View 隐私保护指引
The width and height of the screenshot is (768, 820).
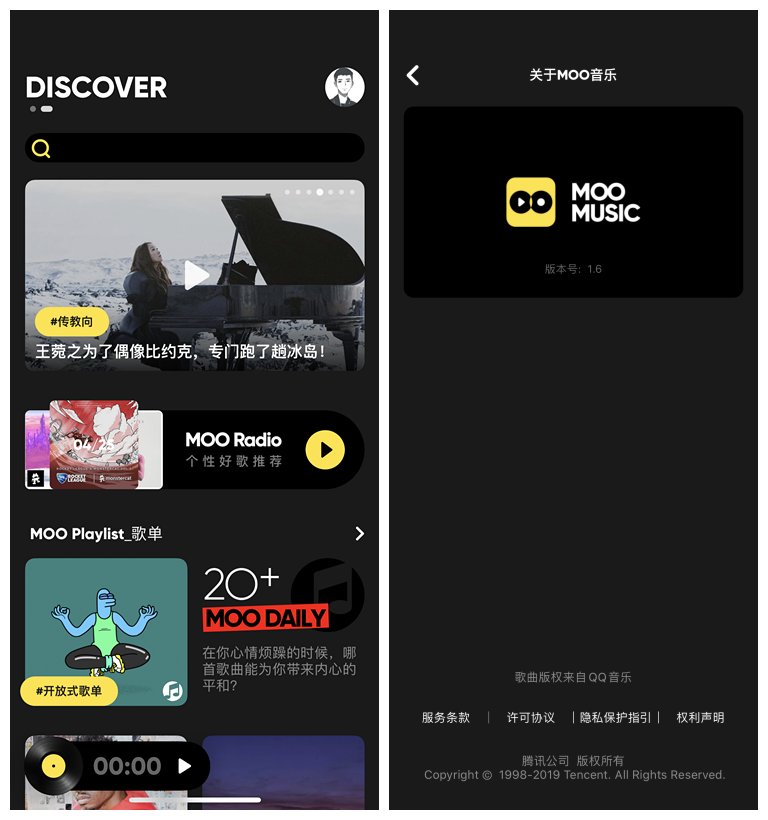615,718
